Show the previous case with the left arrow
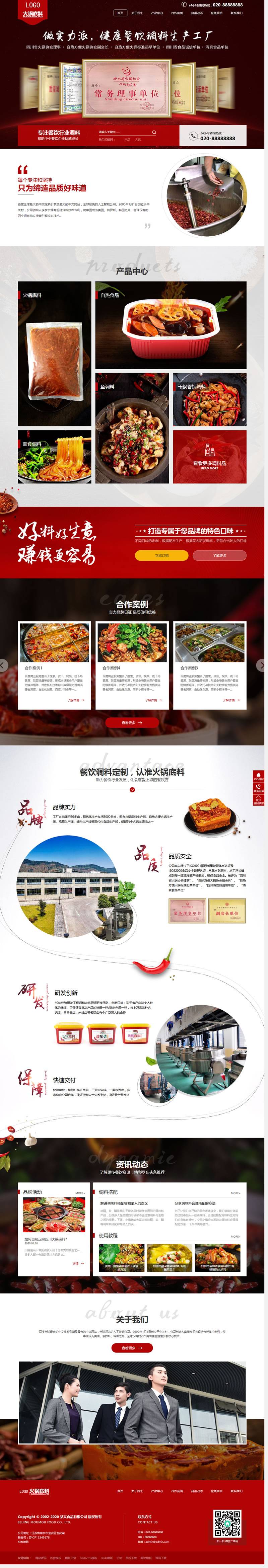Viewport: 268px width, 1568px height. click(4, 665)
